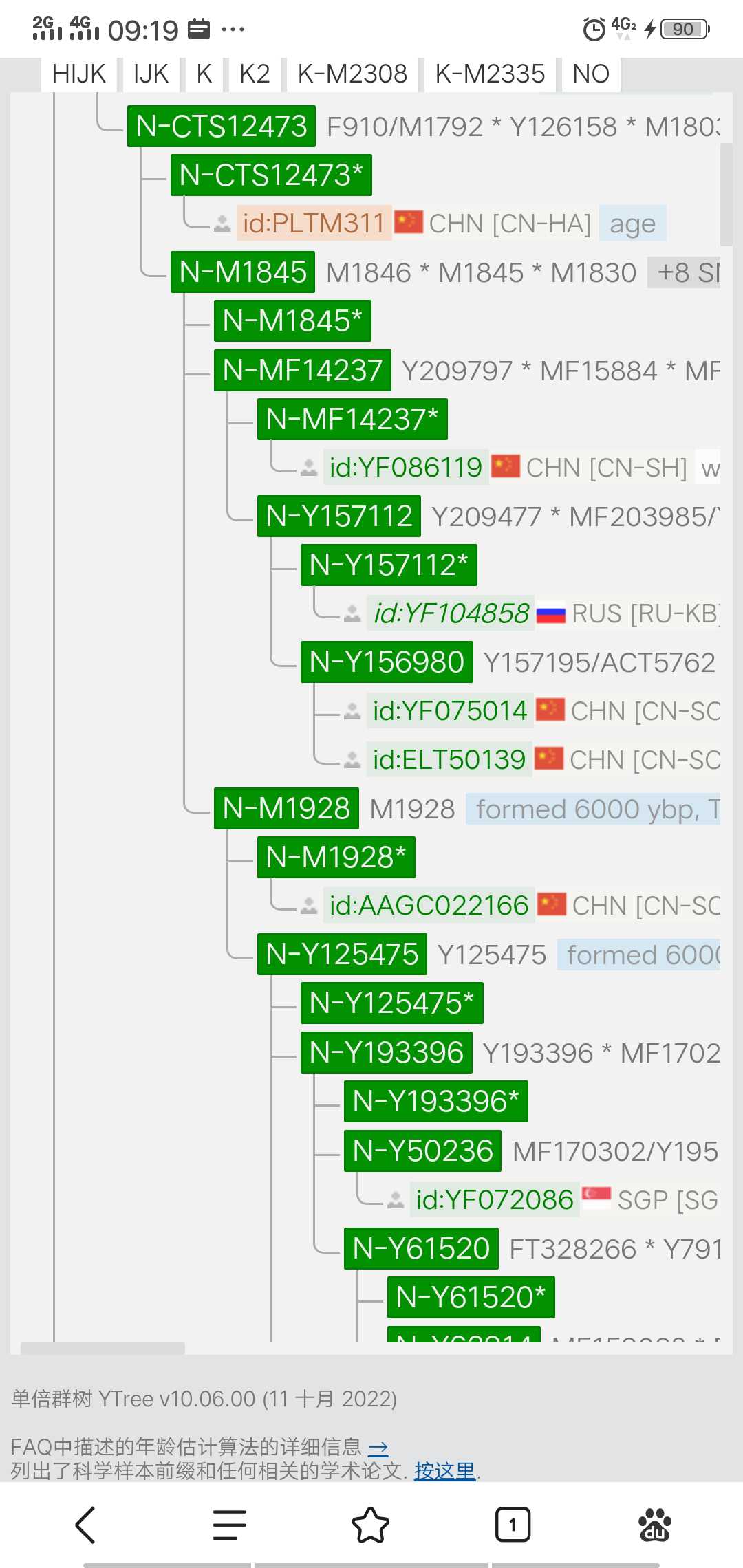Go back using the browser back arrow

pos(85,1525)
